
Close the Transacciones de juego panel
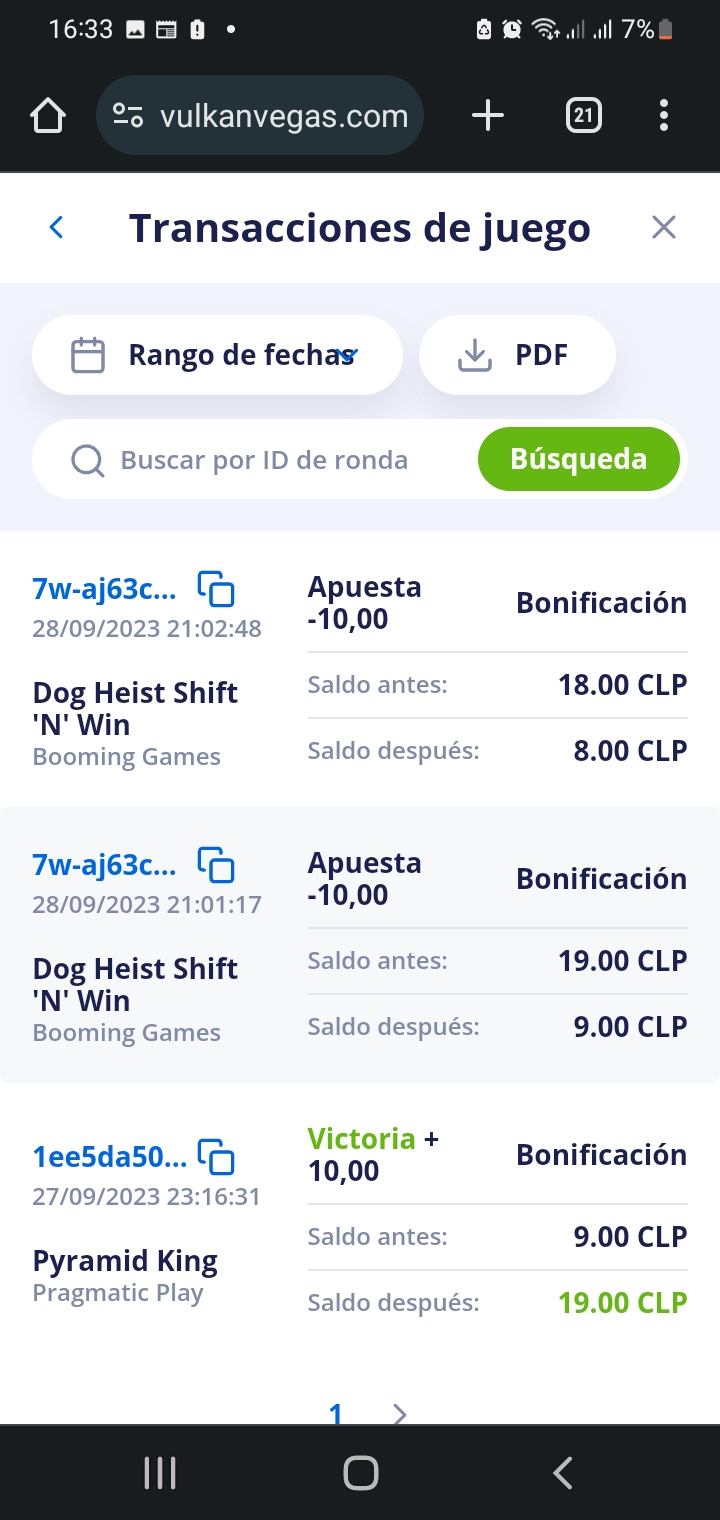coord(664,228)
